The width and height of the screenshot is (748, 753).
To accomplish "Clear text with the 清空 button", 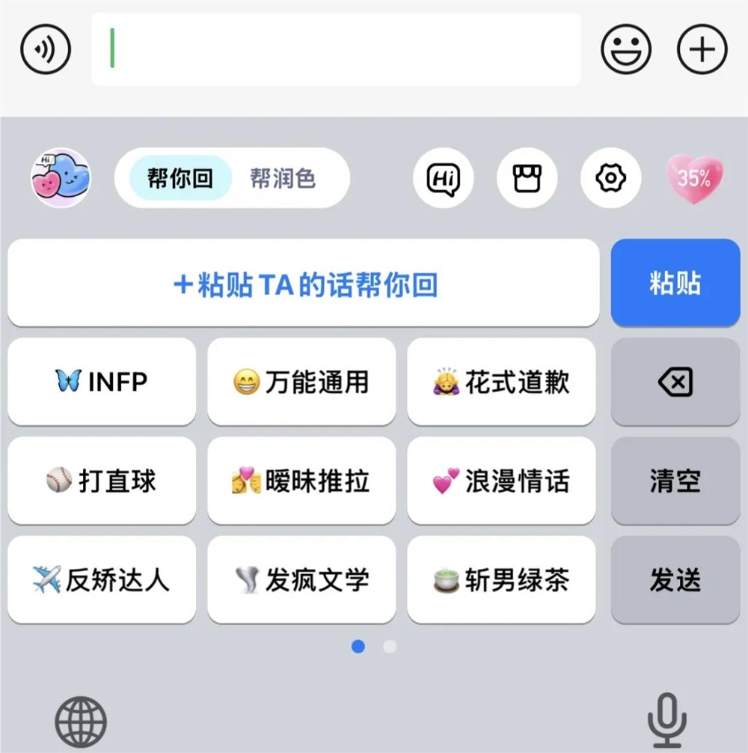I will [675, 481].
